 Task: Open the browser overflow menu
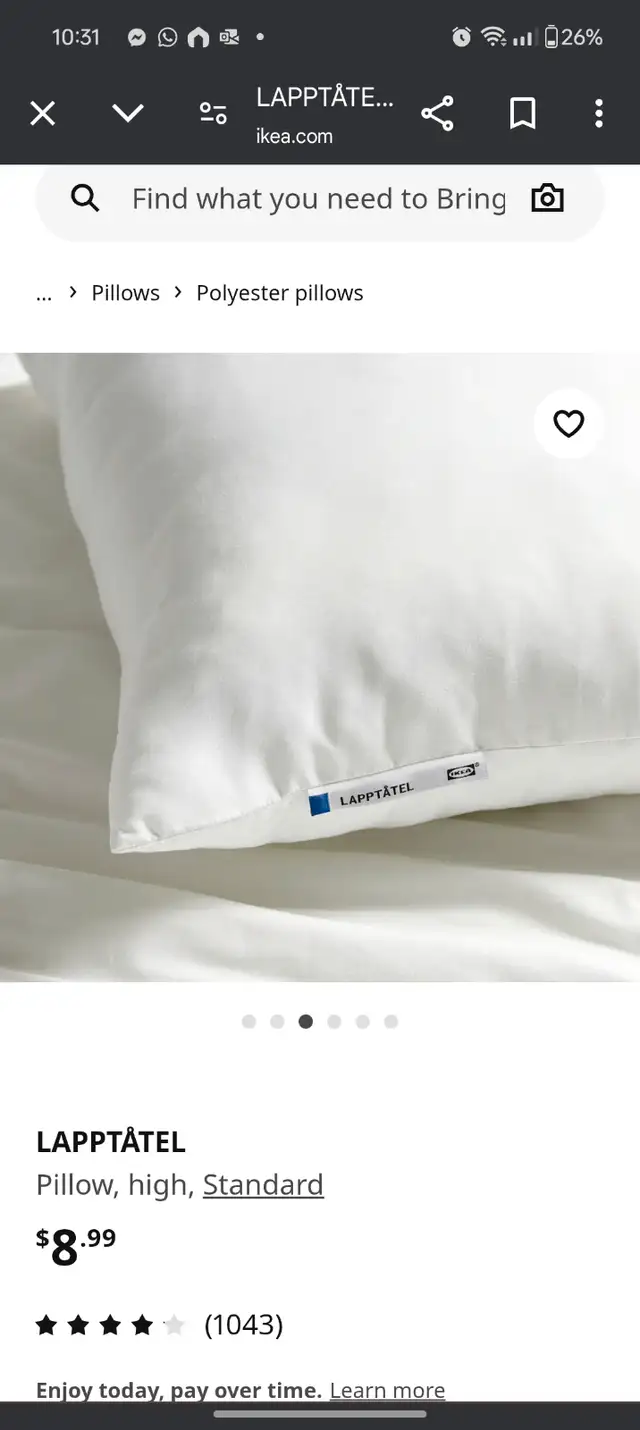pos(599,113)
